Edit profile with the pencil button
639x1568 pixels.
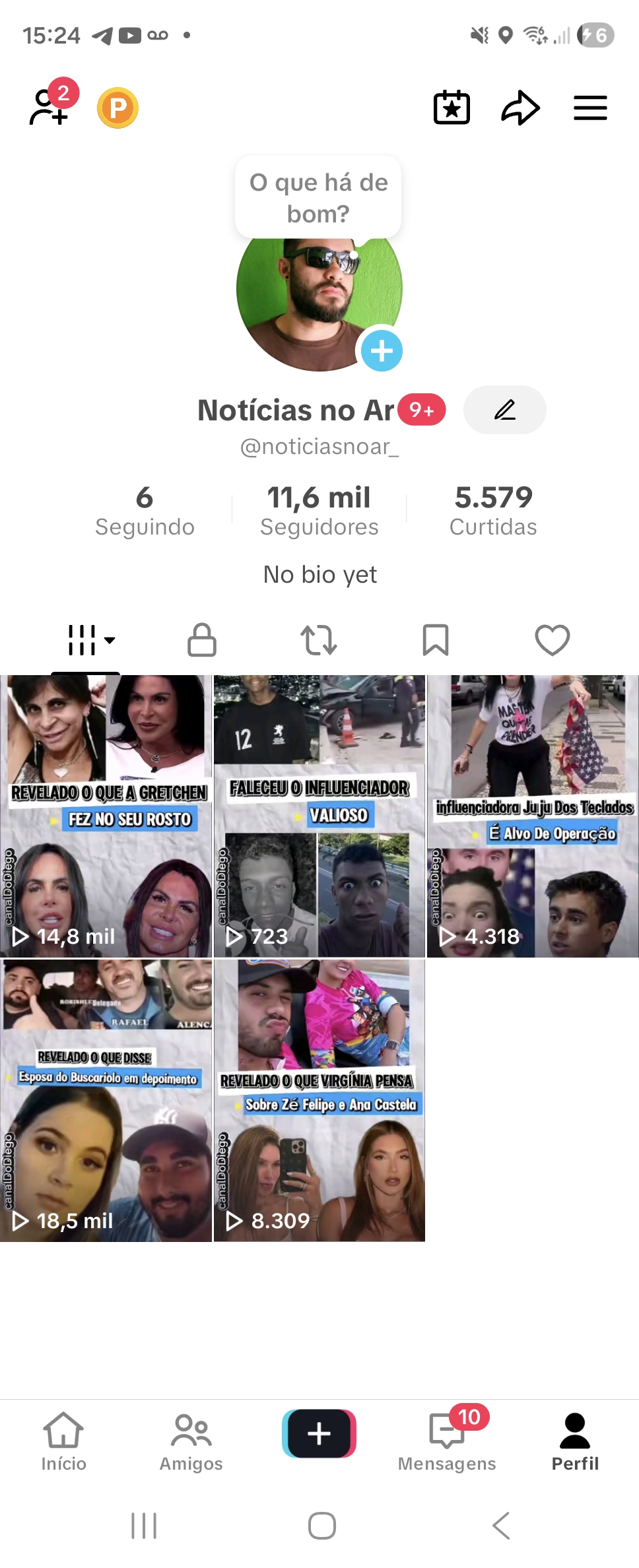(x=504, y=410)
